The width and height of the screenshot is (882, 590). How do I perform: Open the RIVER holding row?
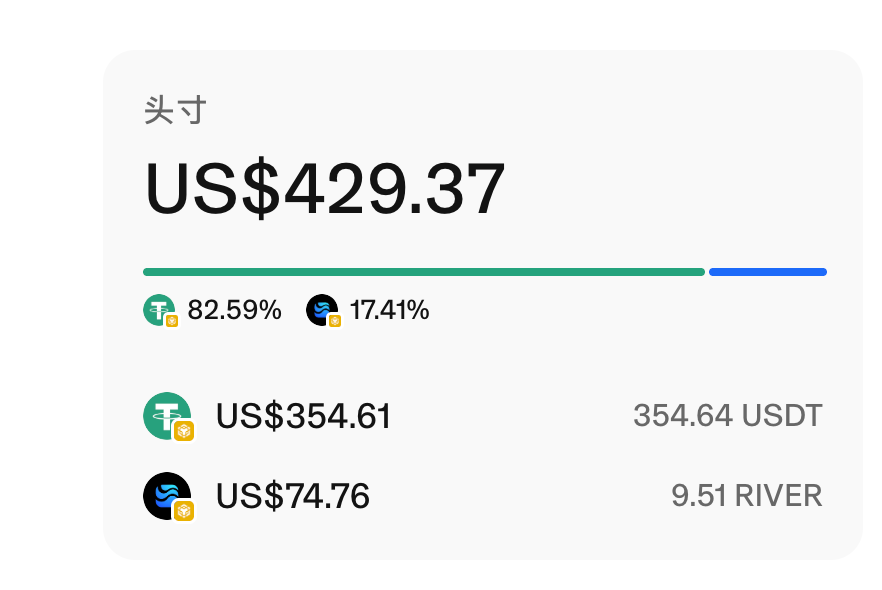click(x=482, y=496)
